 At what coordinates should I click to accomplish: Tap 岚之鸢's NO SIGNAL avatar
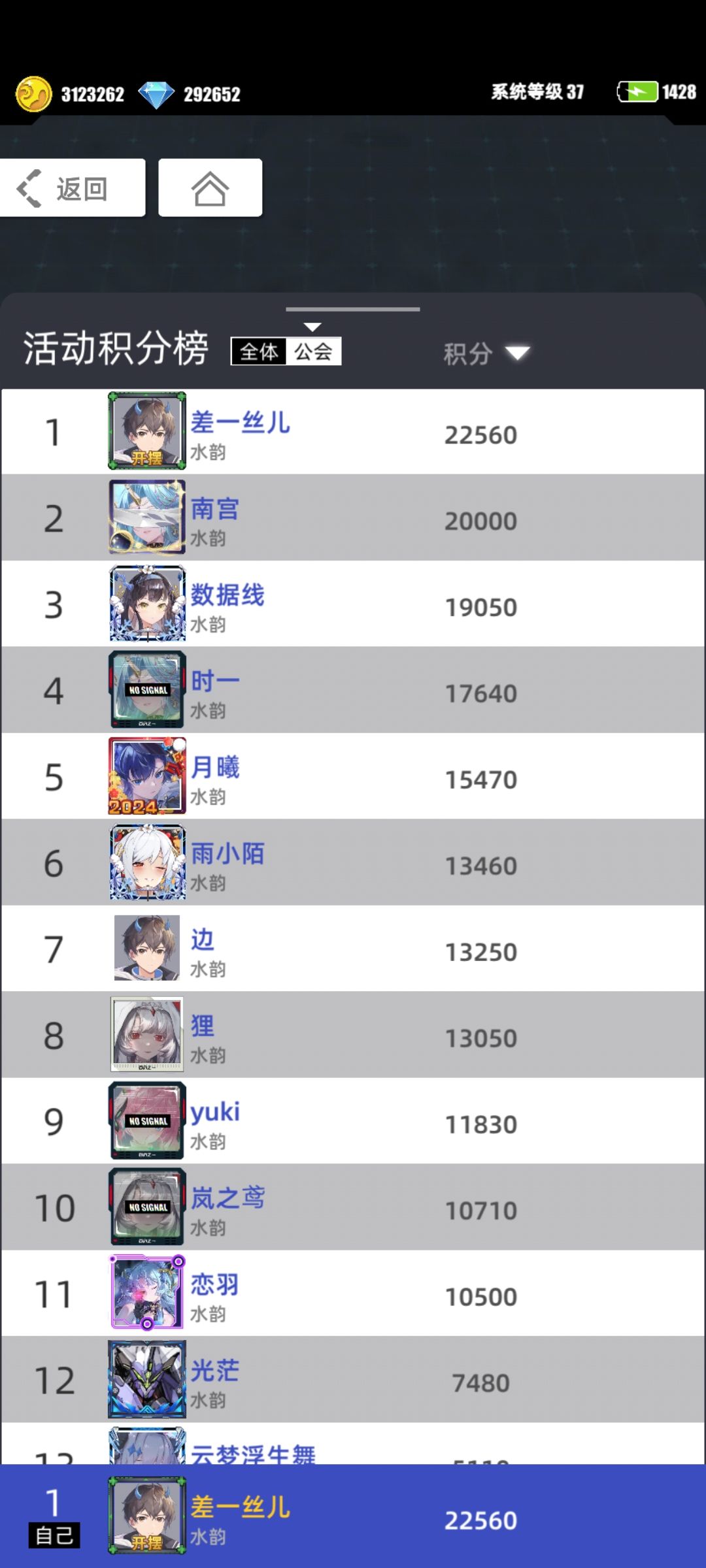point(146,1208)
